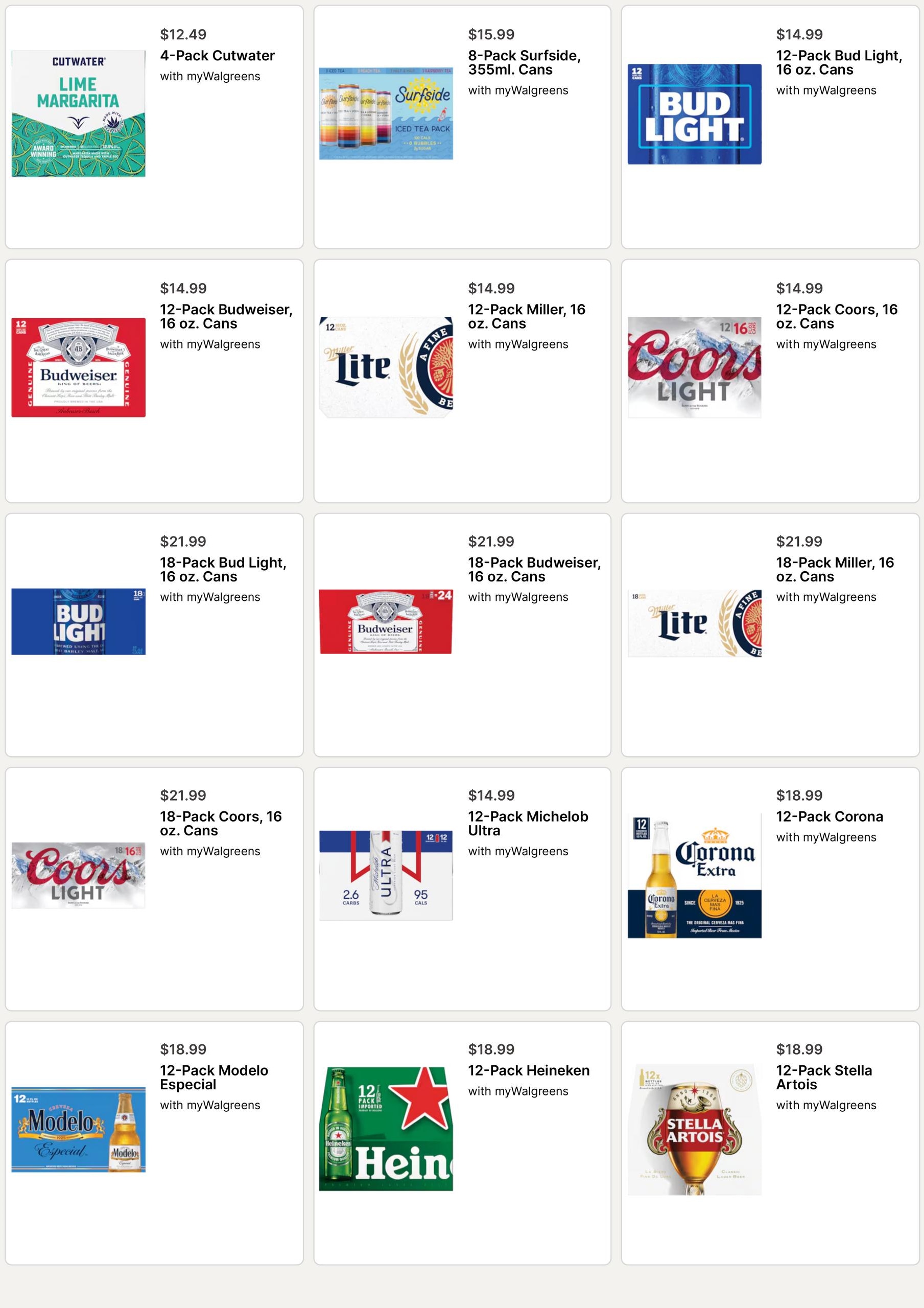View the 12-Pack Michelob Ultra deal
This screenshot has width=924, height=1308.
462,889
